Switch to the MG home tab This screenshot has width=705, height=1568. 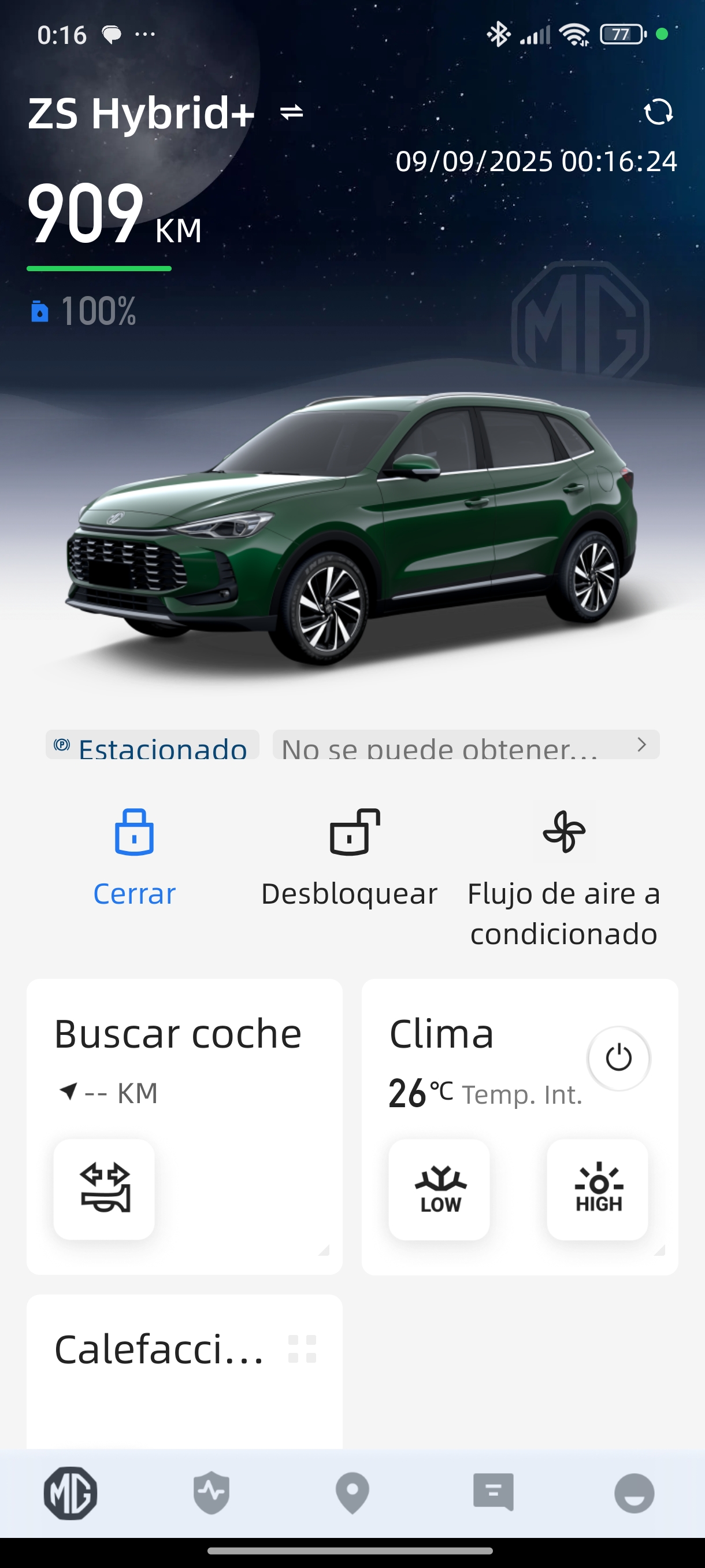tap(70, 1492)
